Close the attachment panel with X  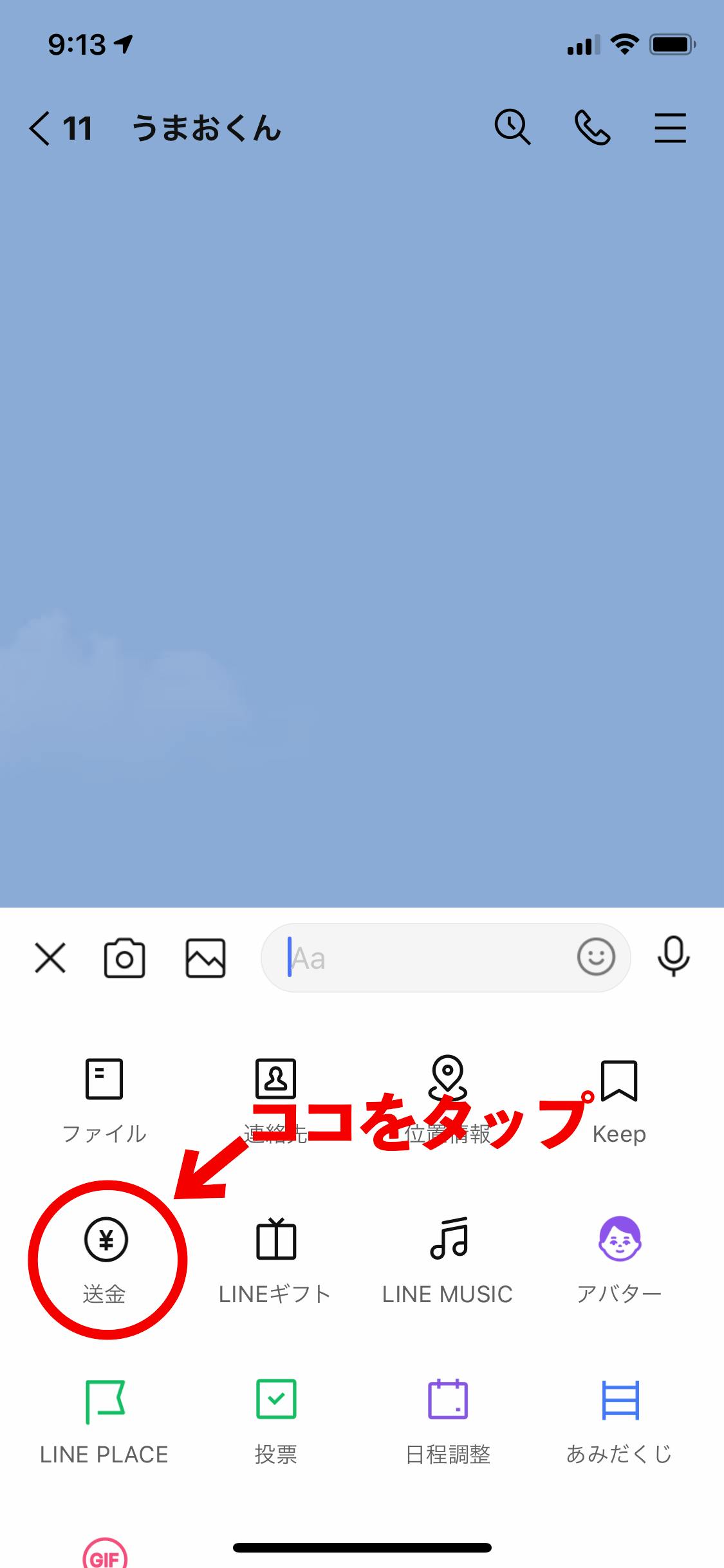click(50, 958)
